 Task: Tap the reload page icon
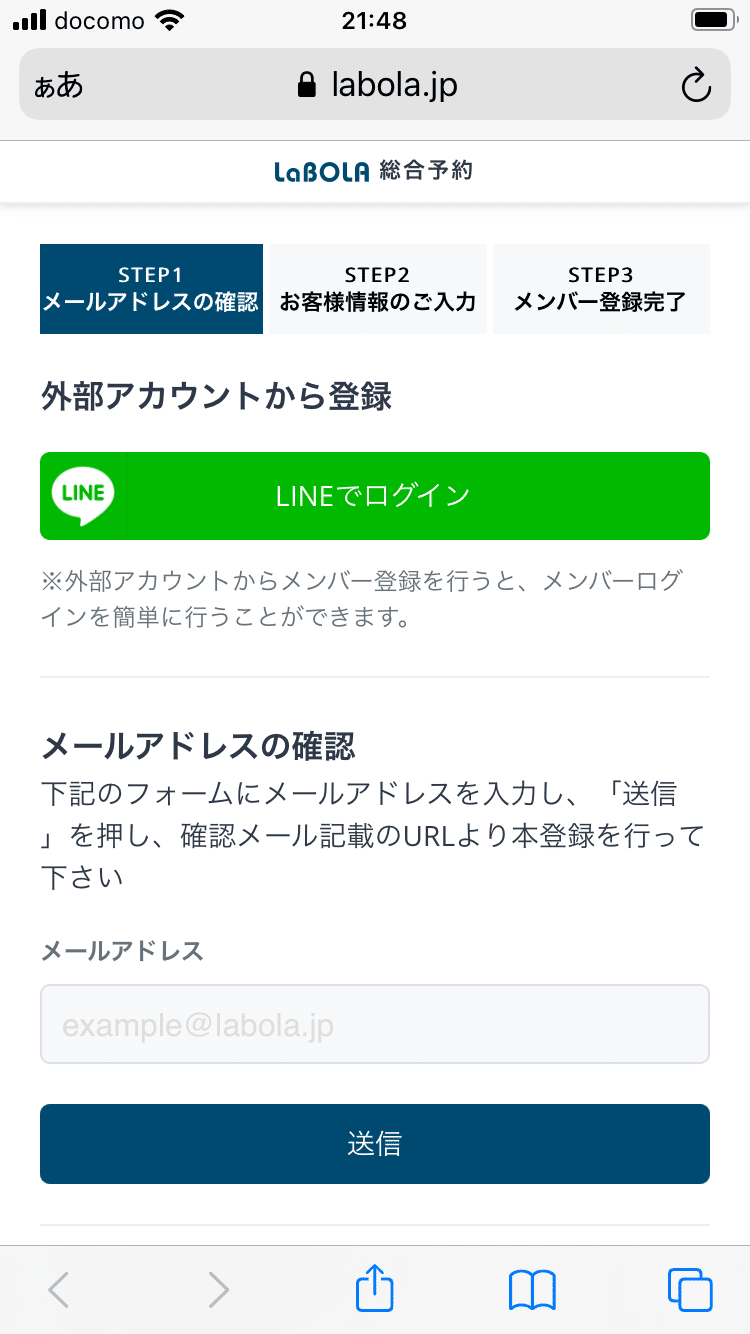[696, 85]
